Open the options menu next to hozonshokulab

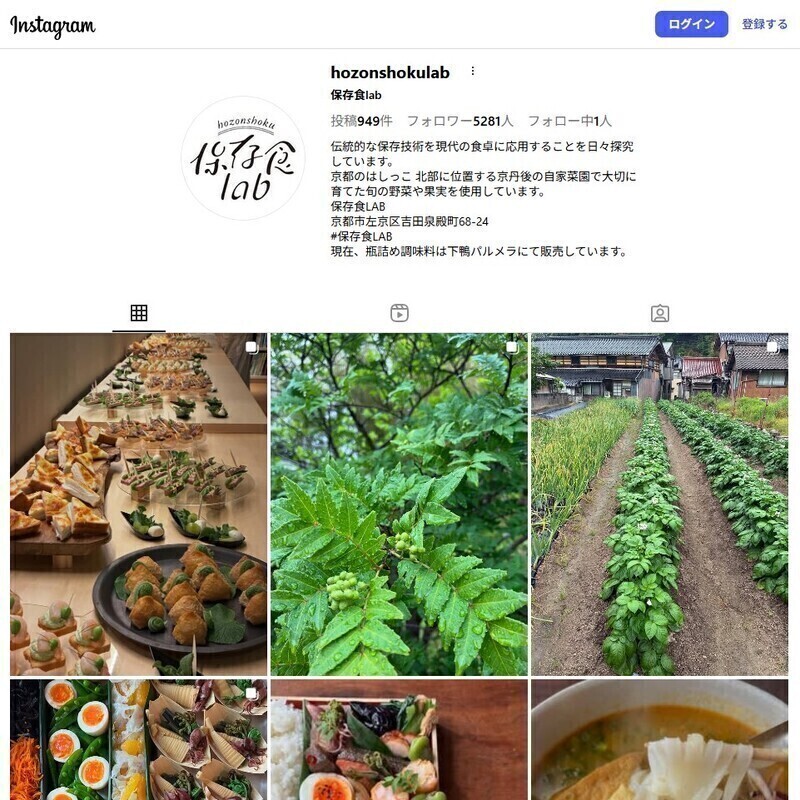pyautogui.click(x=473, y=72)
